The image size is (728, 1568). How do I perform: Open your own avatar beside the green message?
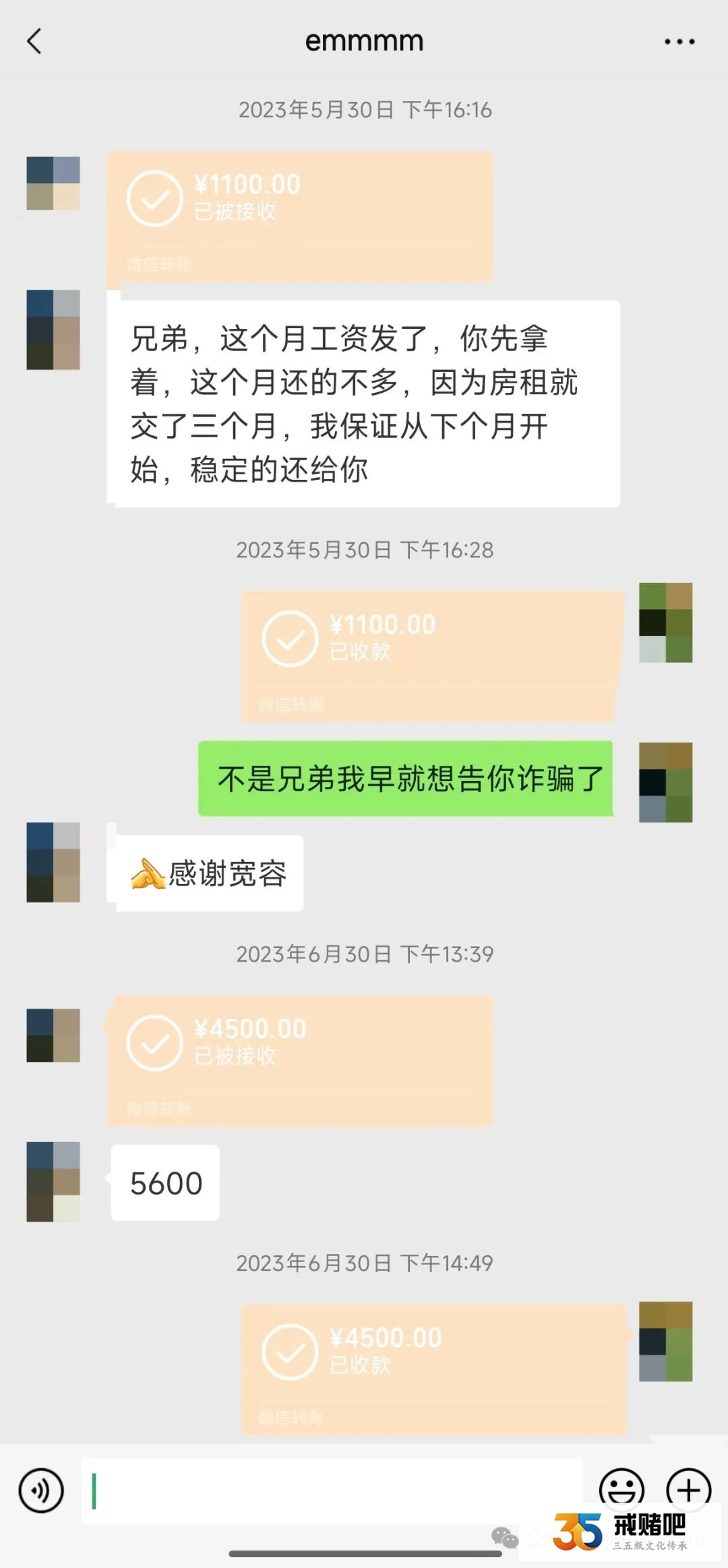click(665, 782)
